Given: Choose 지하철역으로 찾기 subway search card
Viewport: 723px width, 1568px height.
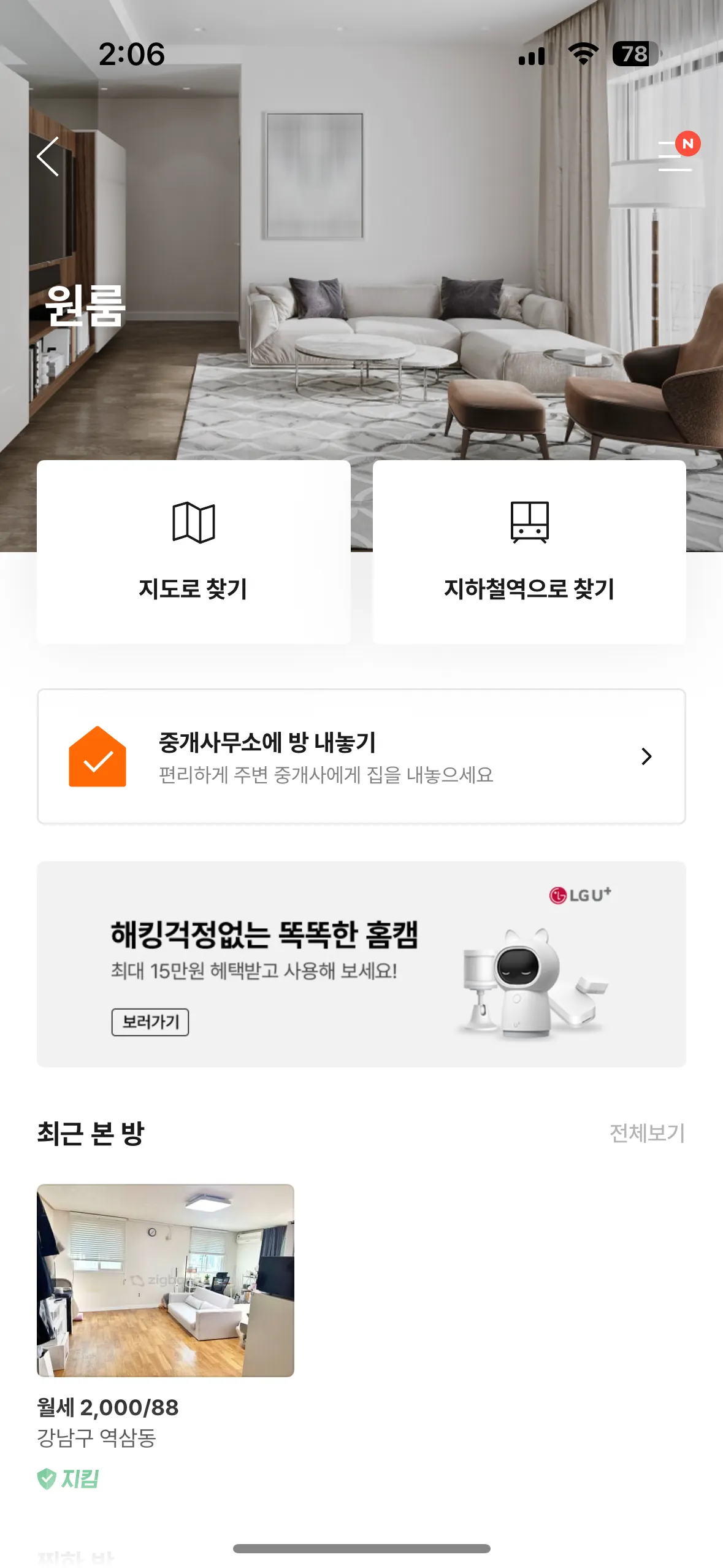Looking at the screenshot, I should pos(529,551).
